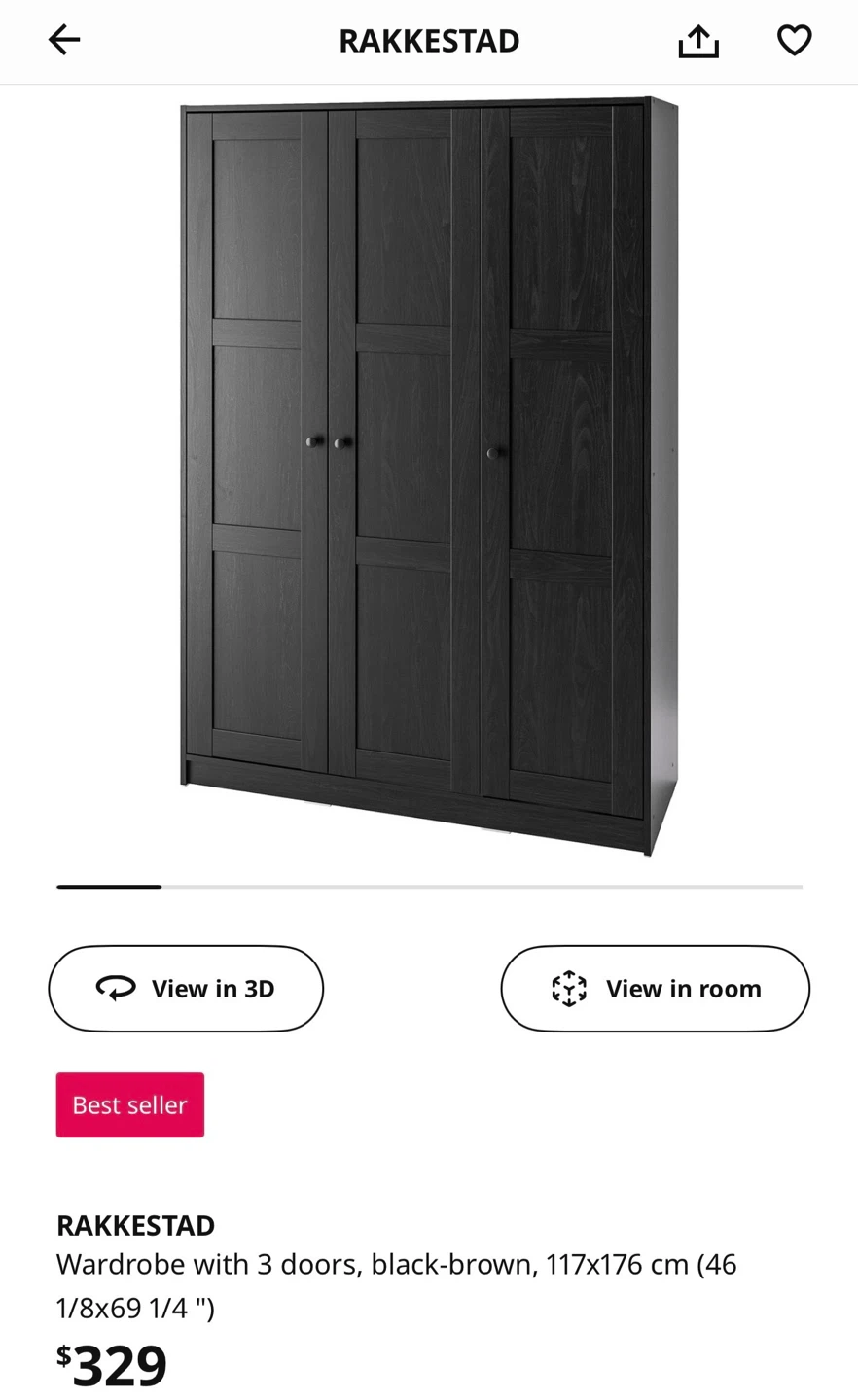Go back with the arrow icon
This screenshot has height=1400, width=858.
(x=64, y=40)
